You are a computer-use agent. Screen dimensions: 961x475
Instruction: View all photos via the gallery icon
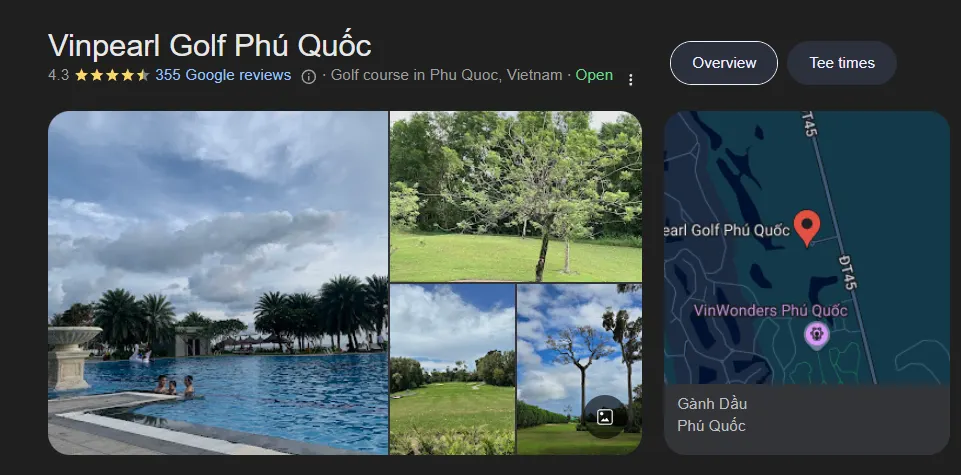click(605, 417)
